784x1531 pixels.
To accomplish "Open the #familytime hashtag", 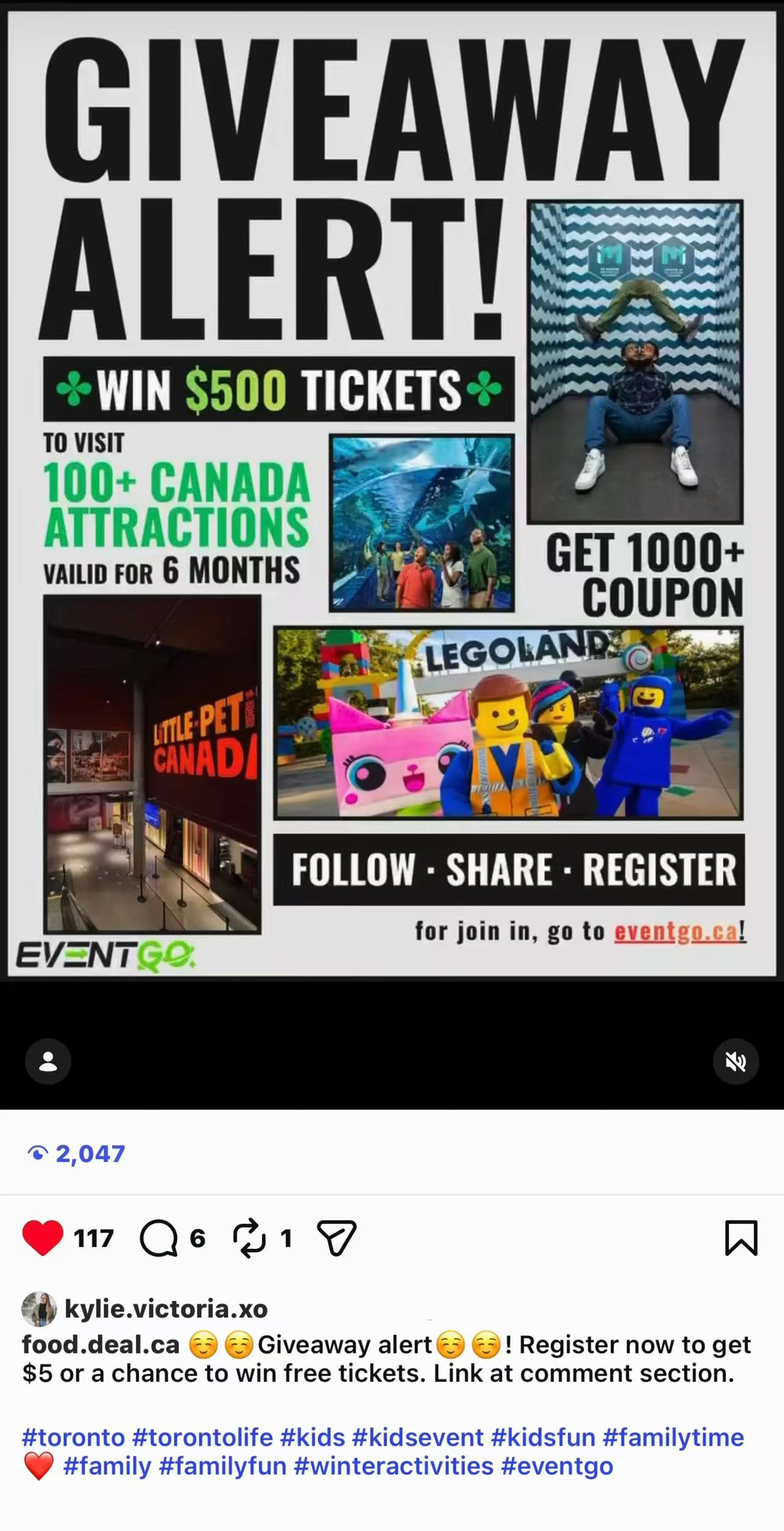I will [x=673, y=1438].
